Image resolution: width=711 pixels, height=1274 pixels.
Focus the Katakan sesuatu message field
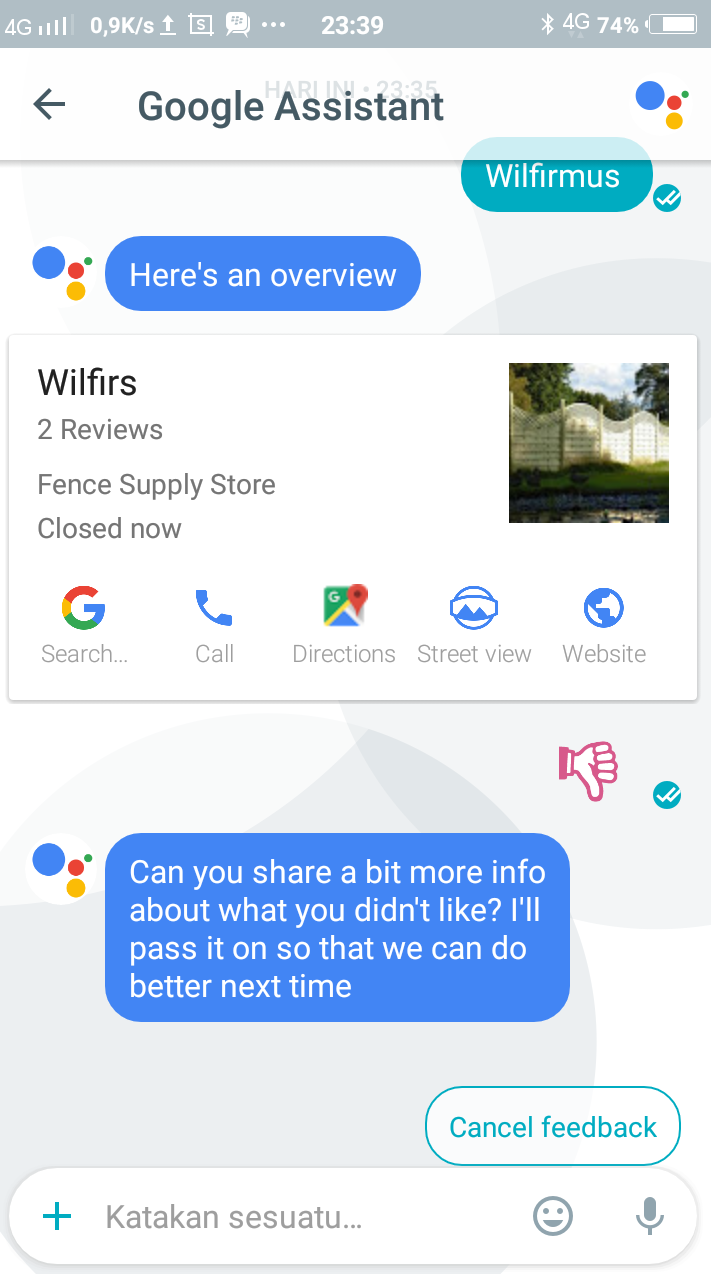point(300,1217)
